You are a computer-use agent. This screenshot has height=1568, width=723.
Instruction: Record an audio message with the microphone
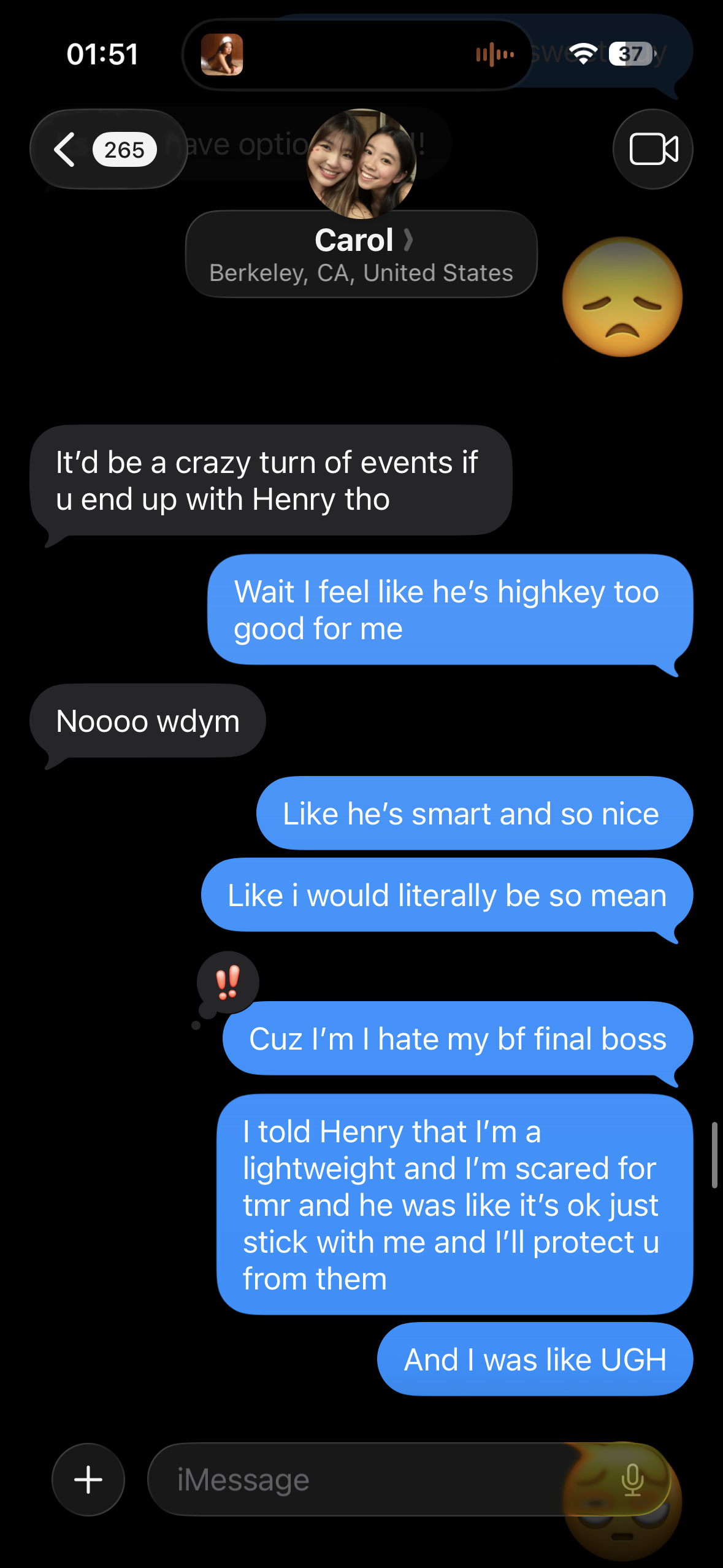click(632, 1479)
